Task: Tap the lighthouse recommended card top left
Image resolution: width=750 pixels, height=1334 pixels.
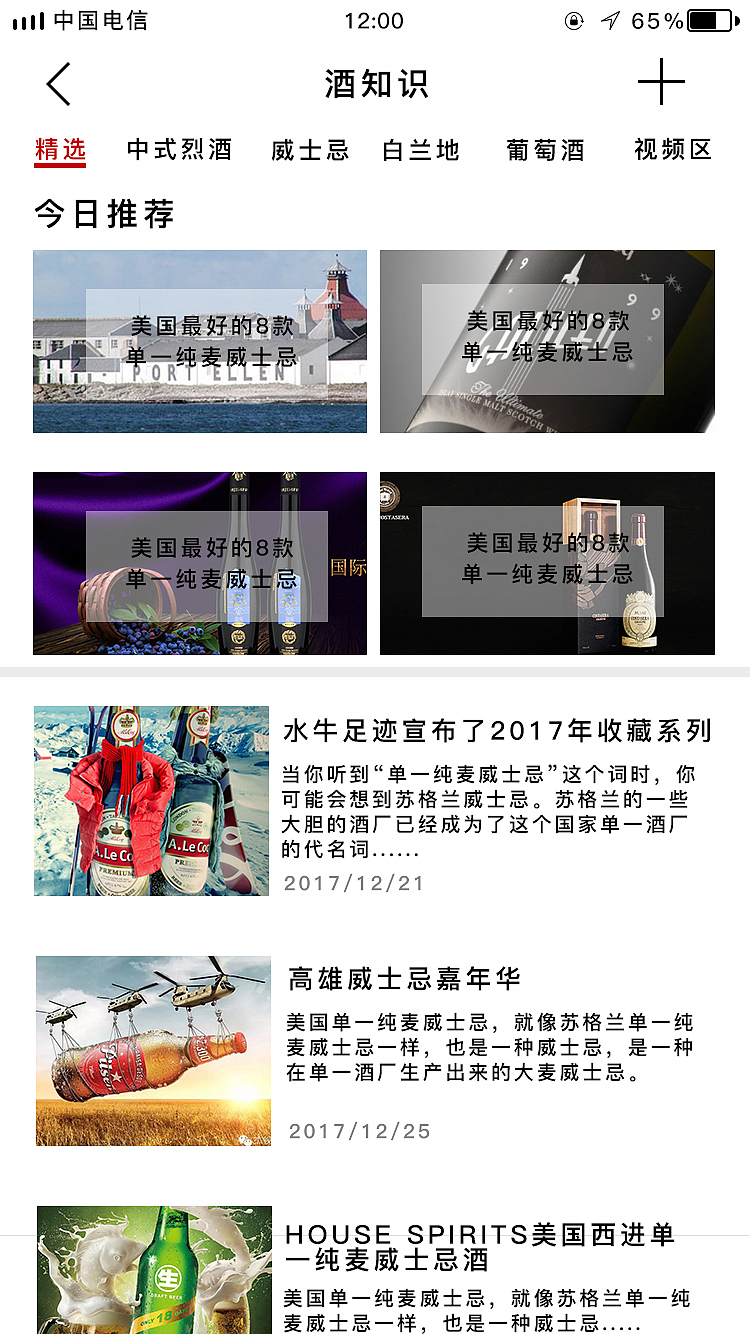Action: (200, 341)
